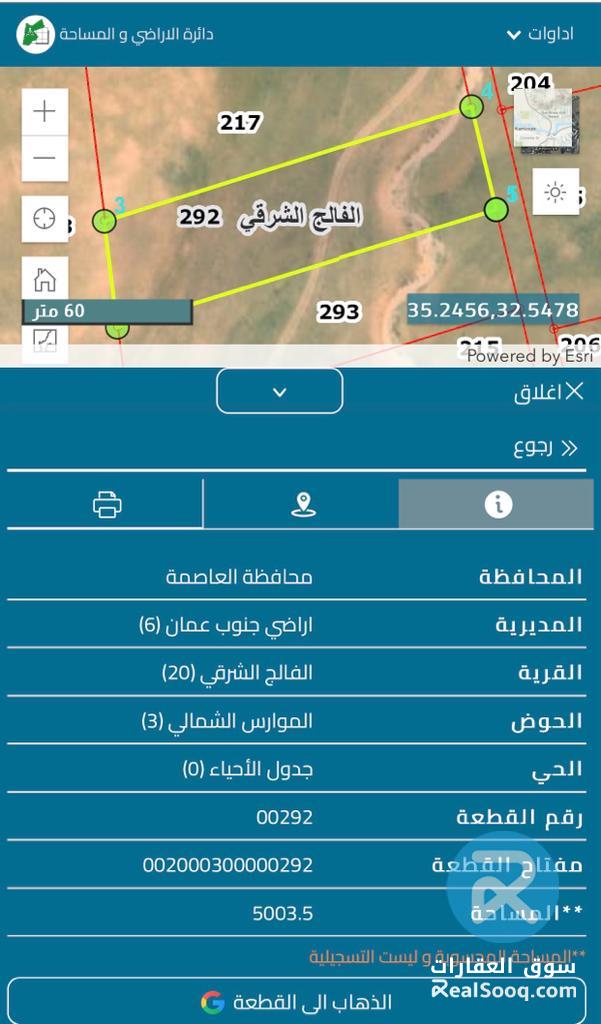Switch to the location pin tab
The image size is (601, 1024).
(303, 504)
